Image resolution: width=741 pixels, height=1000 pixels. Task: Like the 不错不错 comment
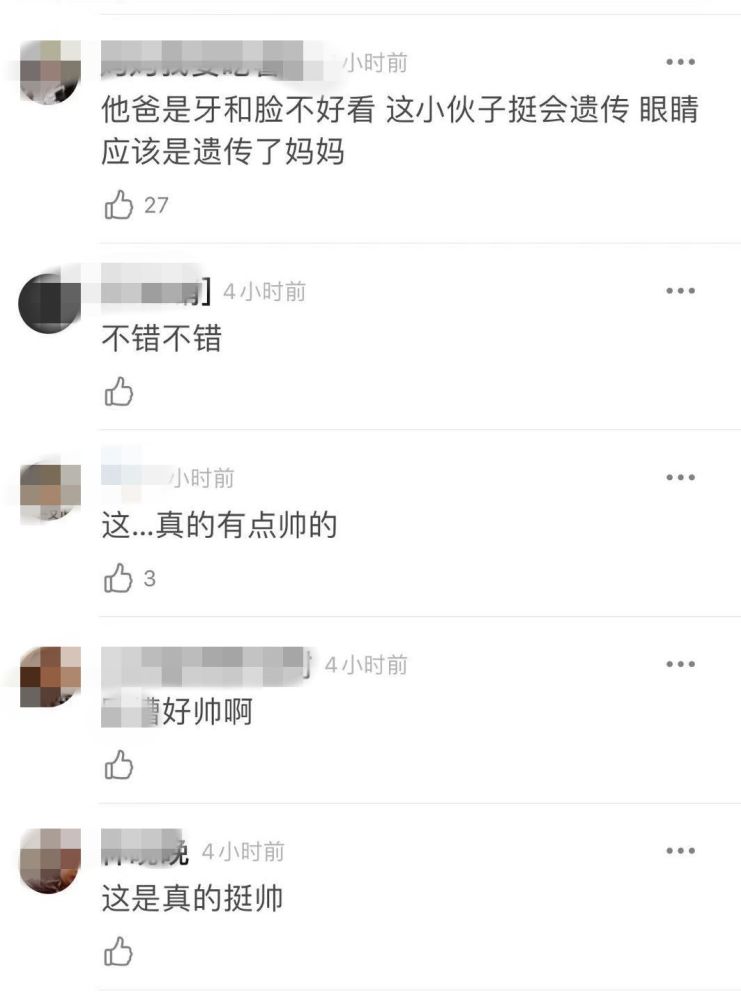(x=119, y=392)
